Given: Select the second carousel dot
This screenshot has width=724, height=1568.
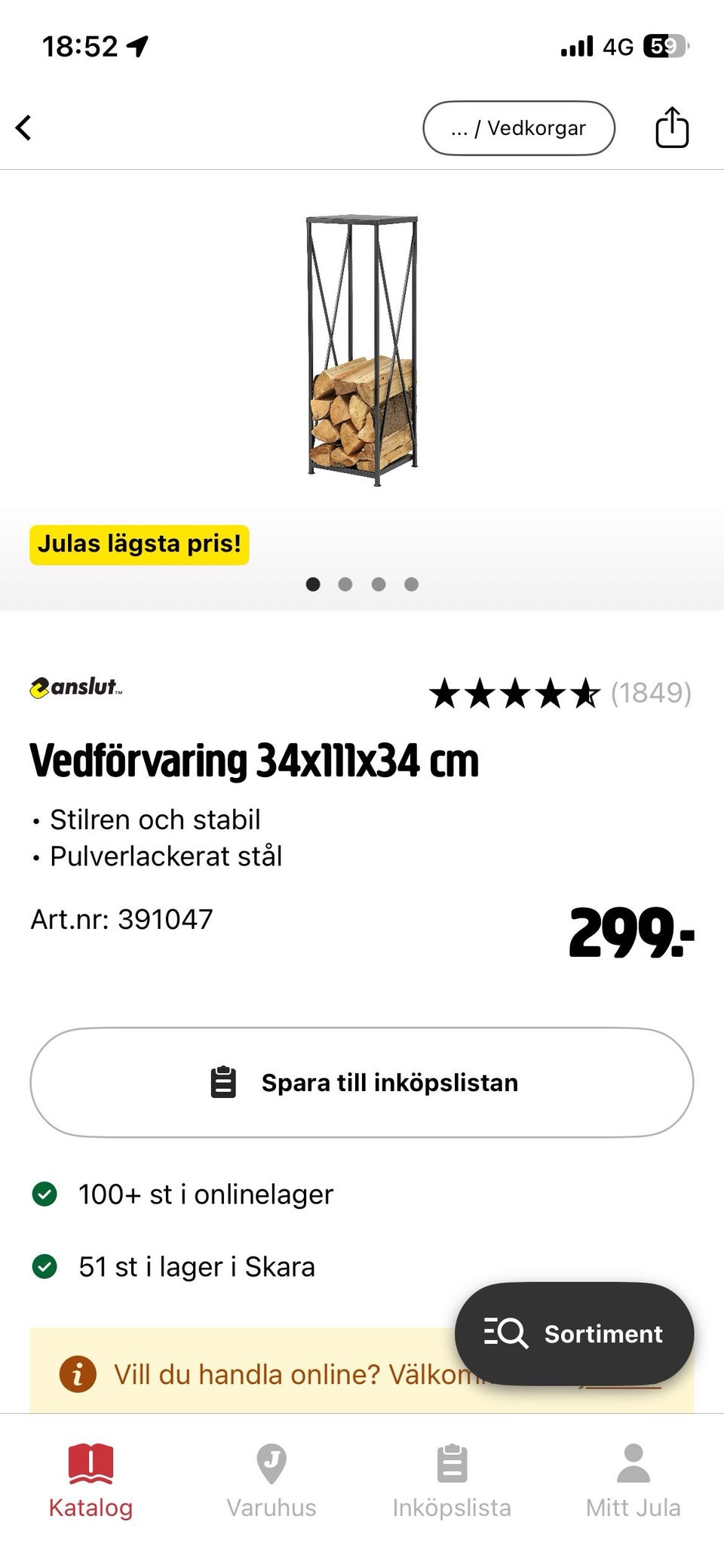Looking at the screenshot, I should tap(345, 584).
